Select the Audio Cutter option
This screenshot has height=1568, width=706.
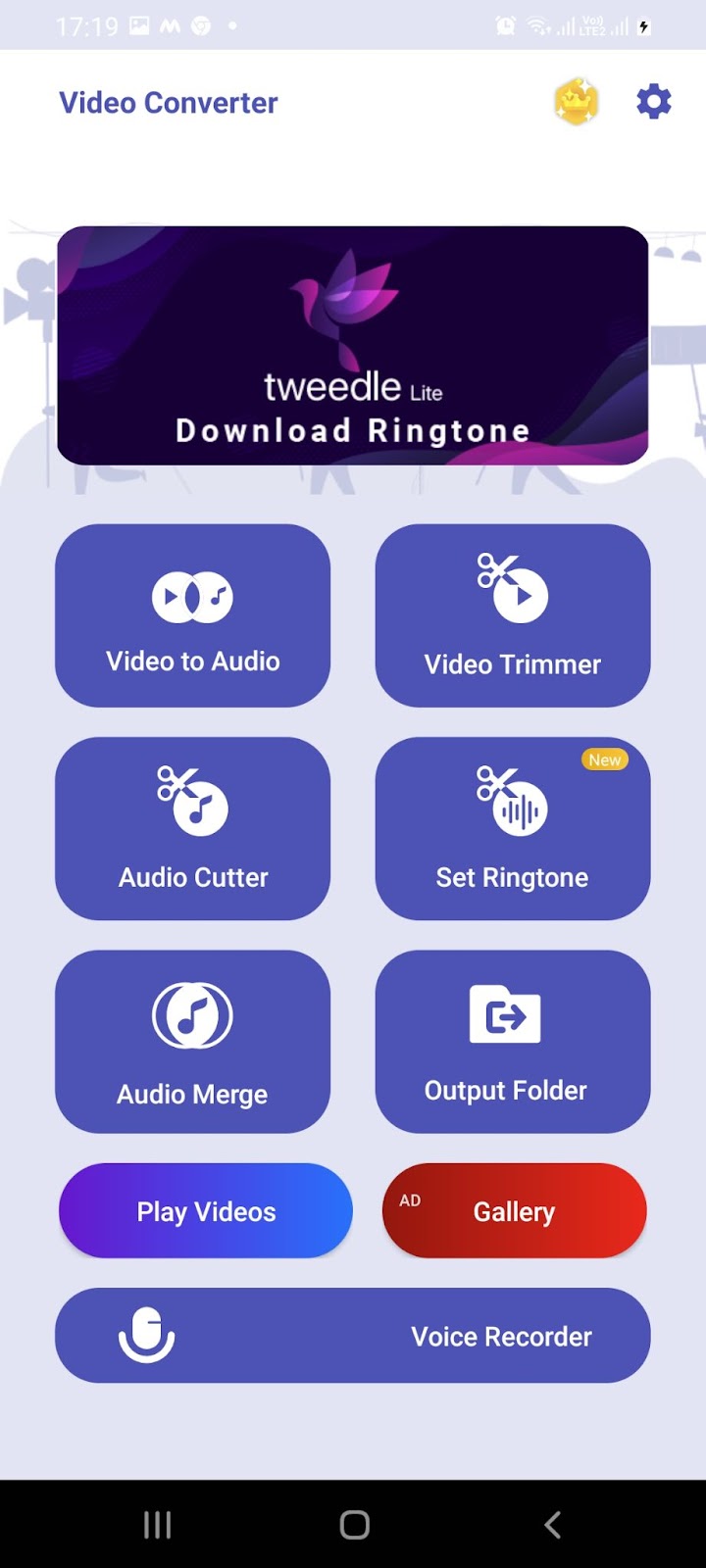coord(193,828)
